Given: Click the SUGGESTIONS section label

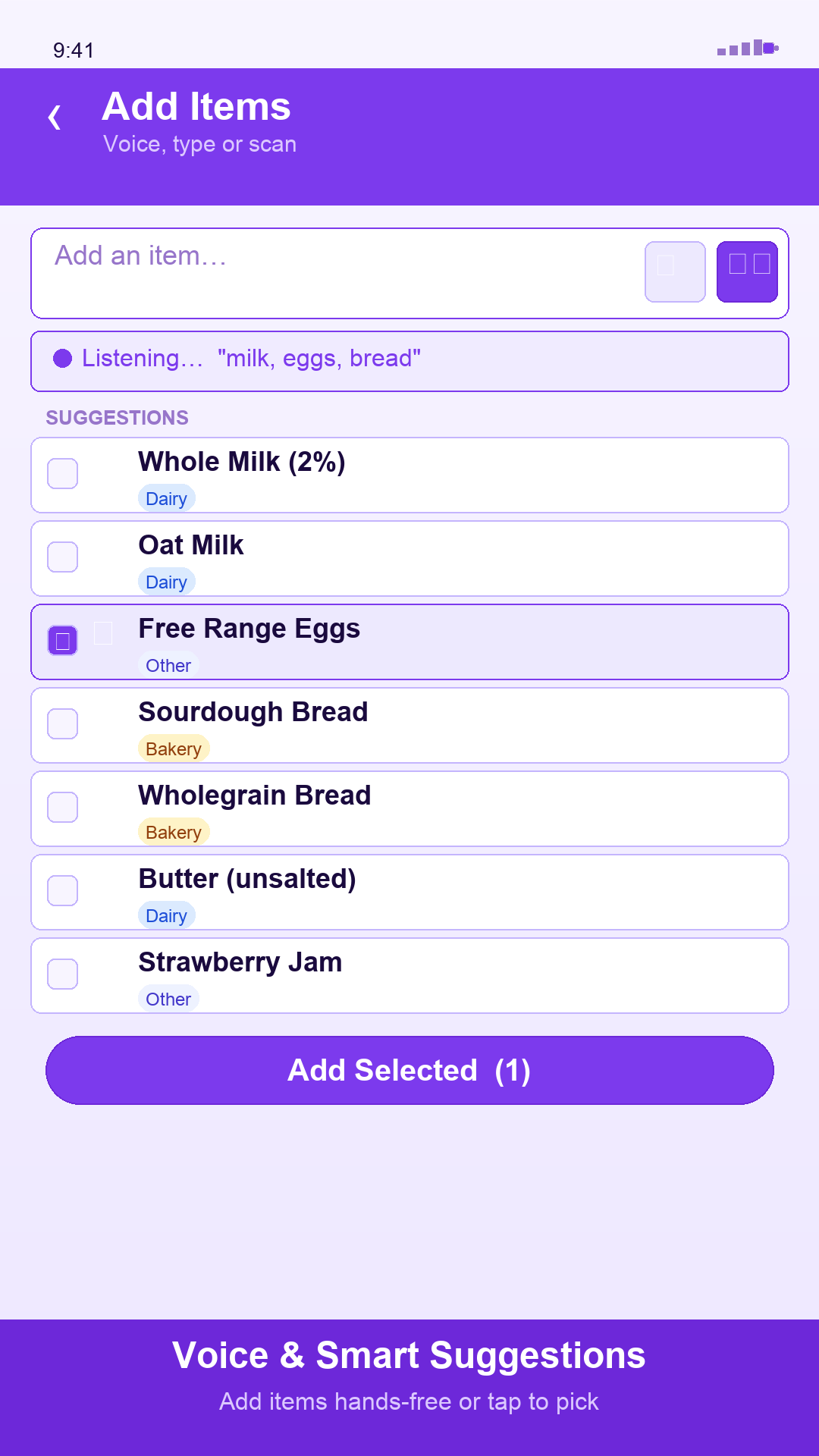Looking at the screenshot, I should [x=116, y=418].
